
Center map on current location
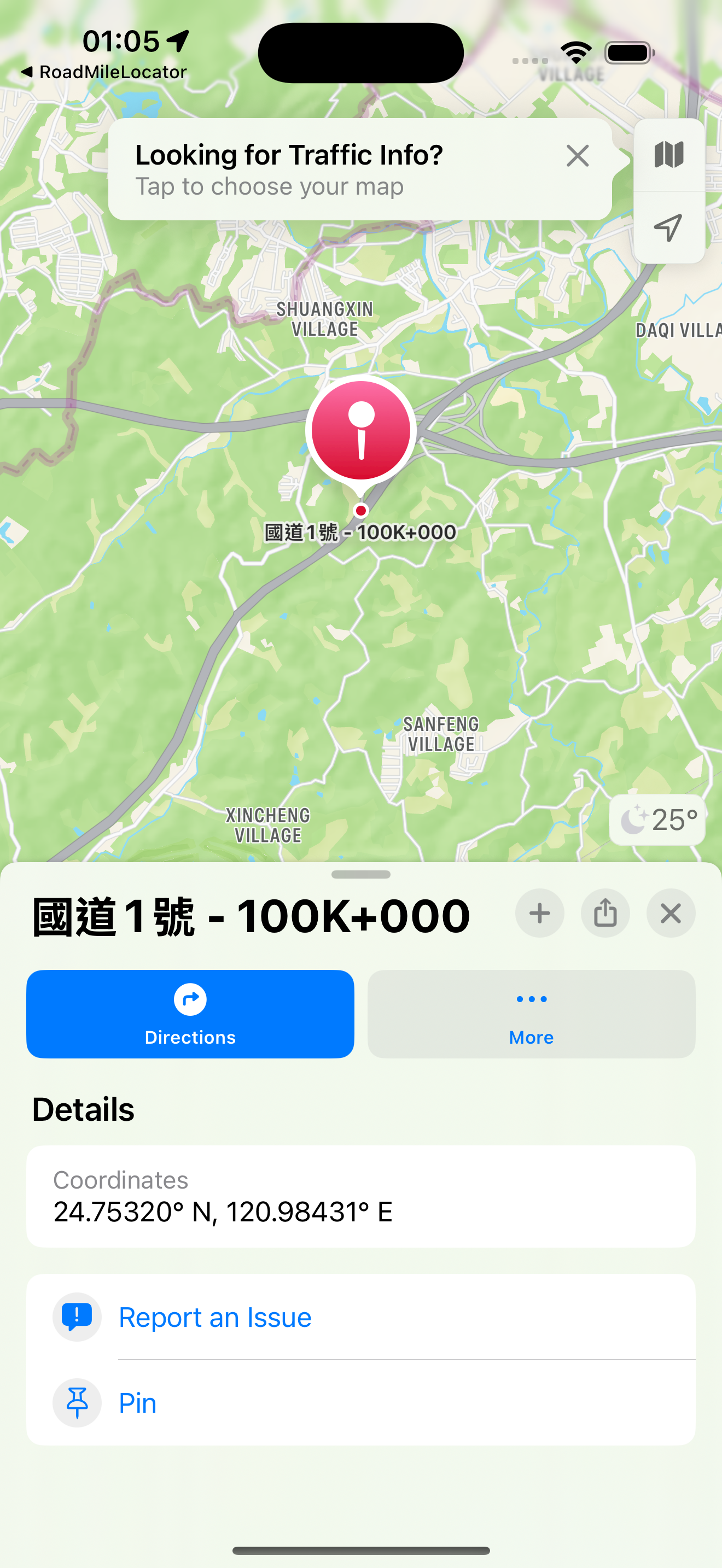pos(668,227)
